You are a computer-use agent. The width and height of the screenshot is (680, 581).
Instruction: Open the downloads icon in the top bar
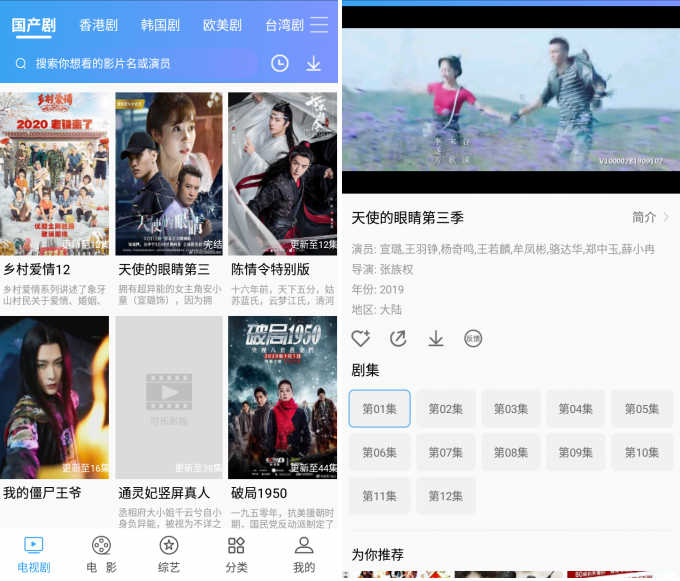tap(314, 63)
